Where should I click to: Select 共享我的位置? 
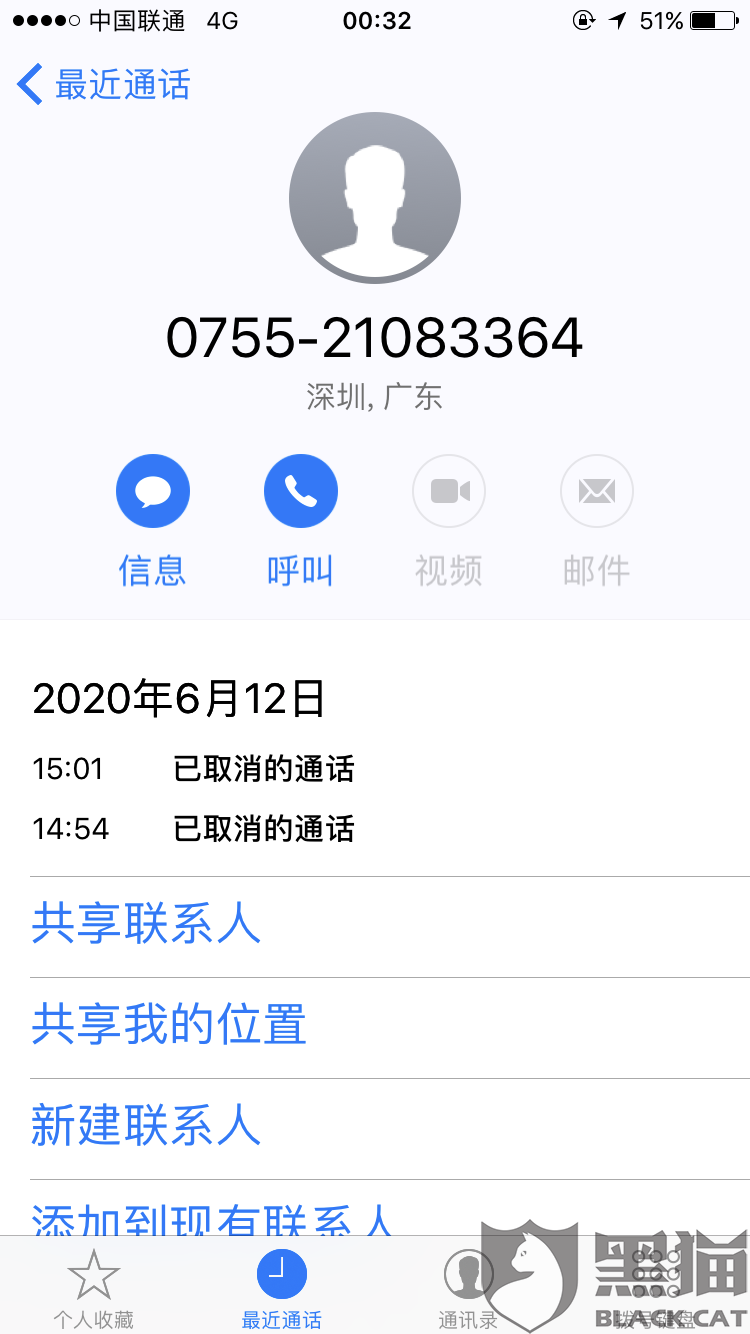point(169,1026)
